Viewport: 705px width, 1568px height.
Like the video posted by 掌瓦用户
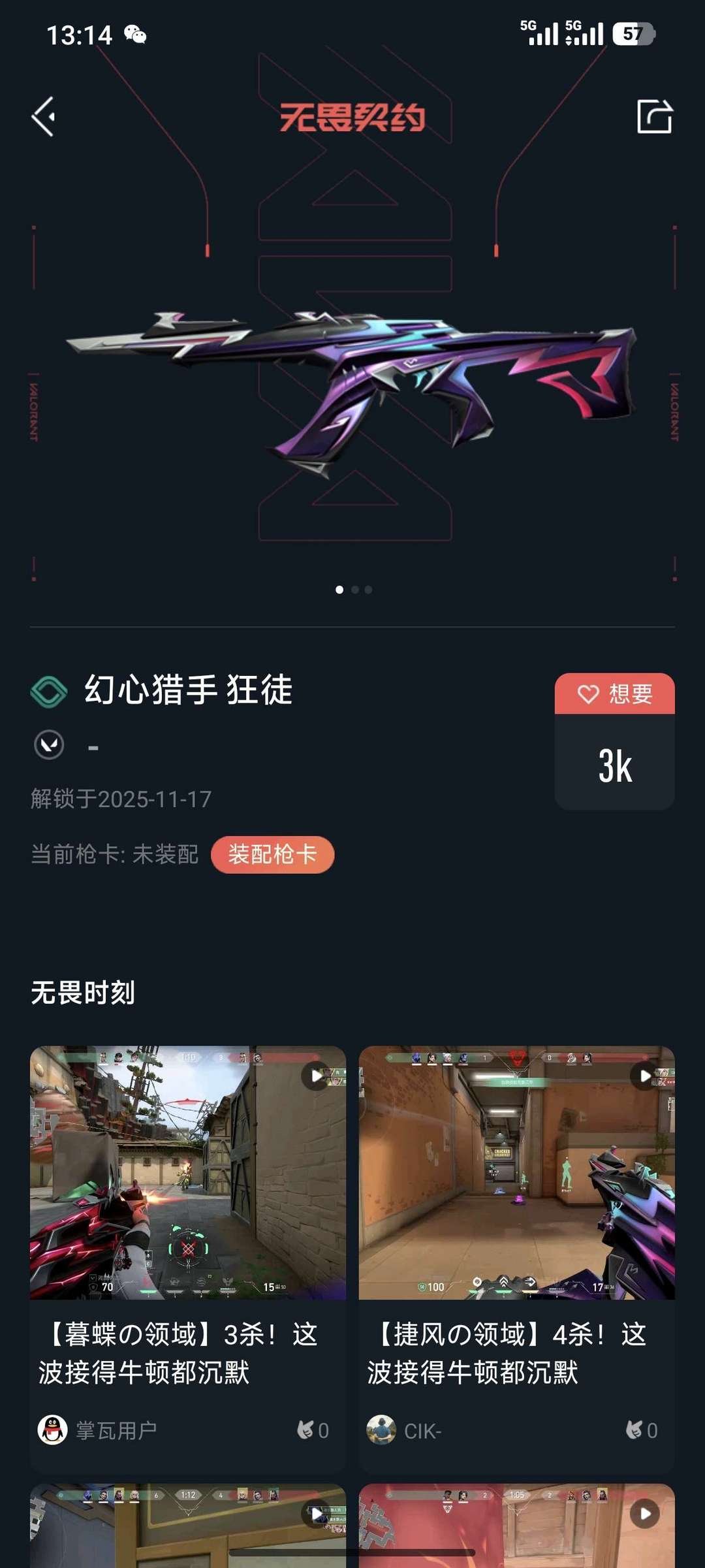[312, 1430]
